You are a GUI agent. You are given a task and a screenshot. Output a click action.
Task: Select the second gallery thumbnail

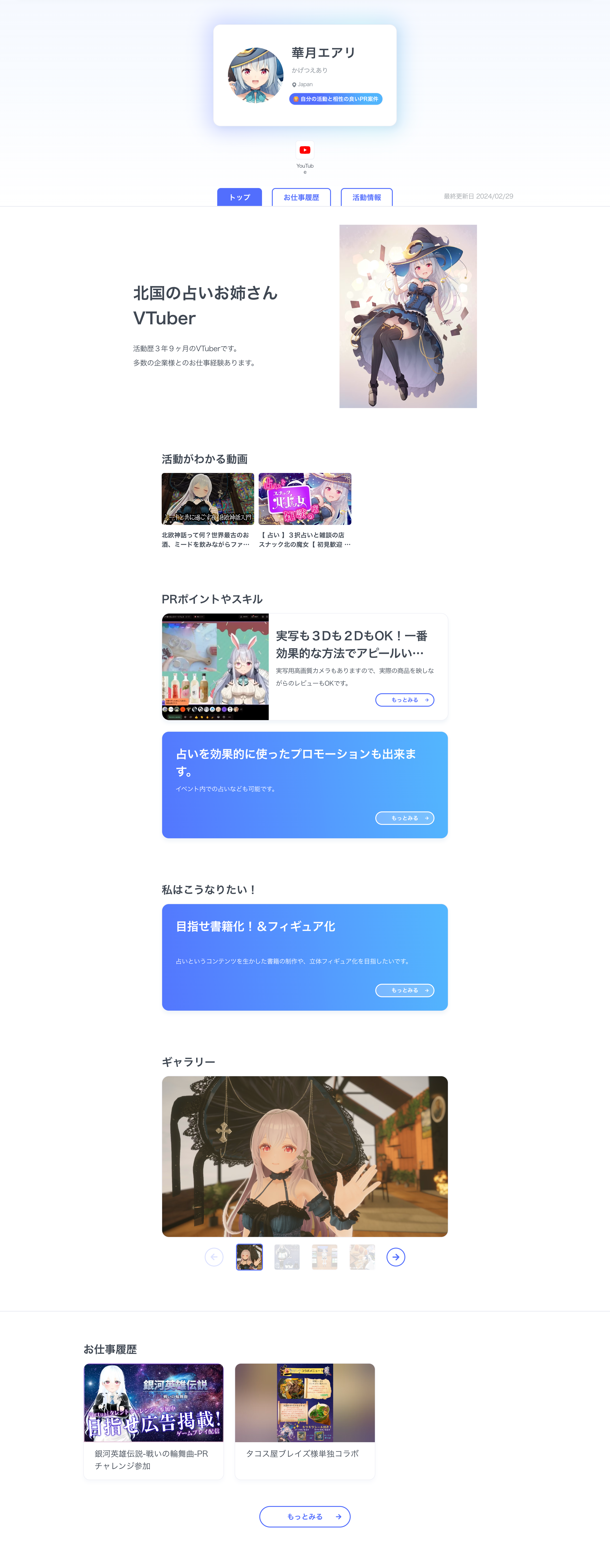(287, 1257)
